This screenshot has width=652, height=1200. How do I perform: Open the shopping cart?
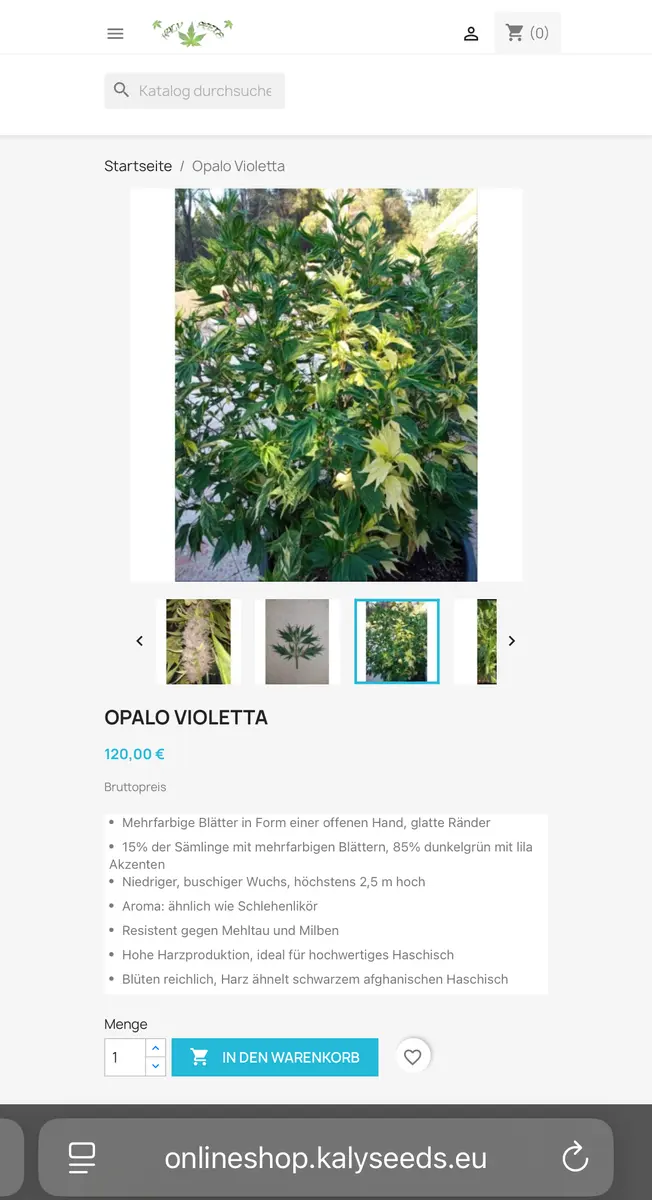[527, 34]
